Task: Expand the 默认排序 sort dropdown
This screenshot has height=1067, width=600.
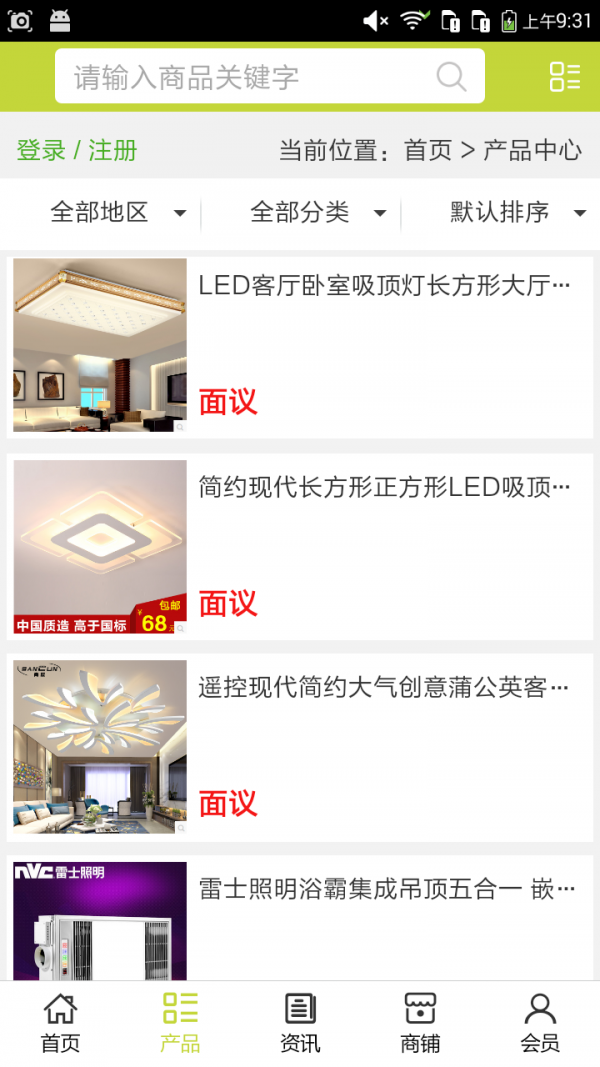Action: [517, 212]
